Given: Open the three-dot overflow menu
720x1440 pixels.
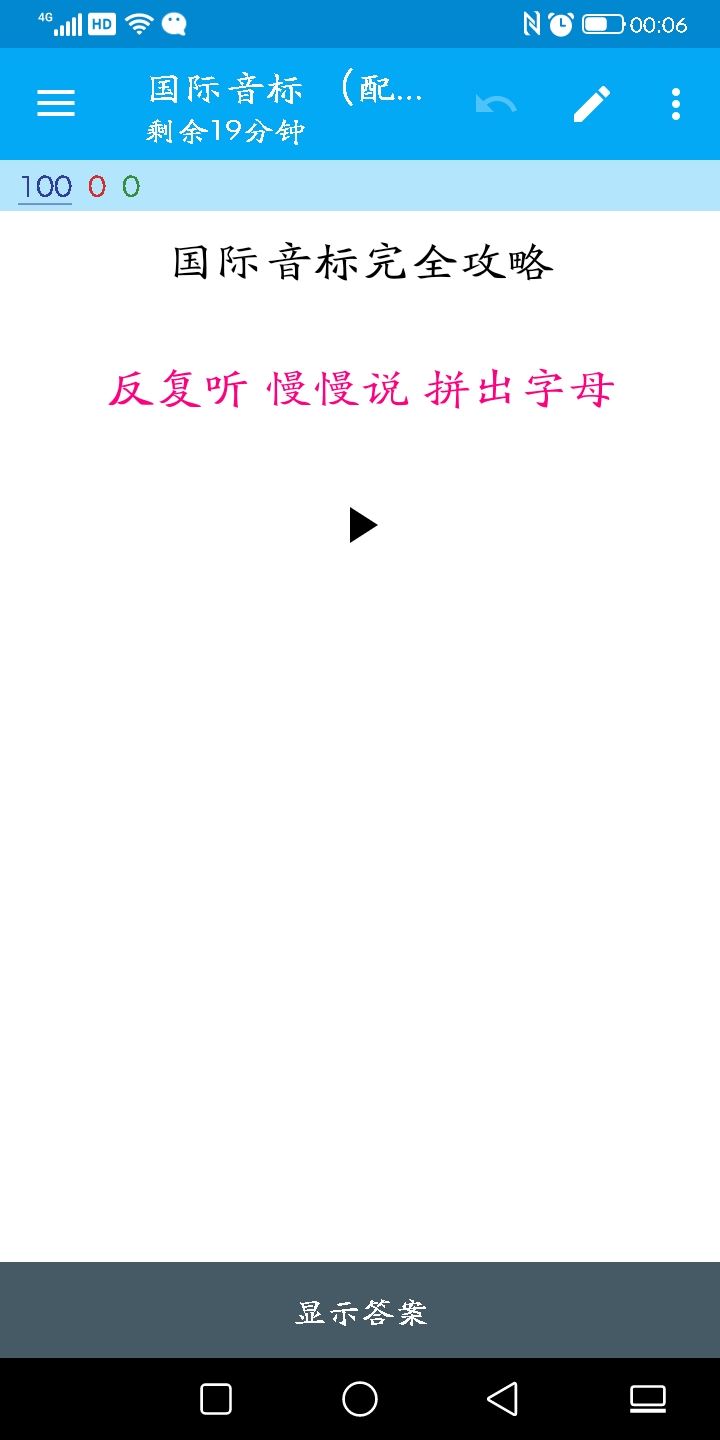Looking at the screenshot, I should tap(676, 104).
